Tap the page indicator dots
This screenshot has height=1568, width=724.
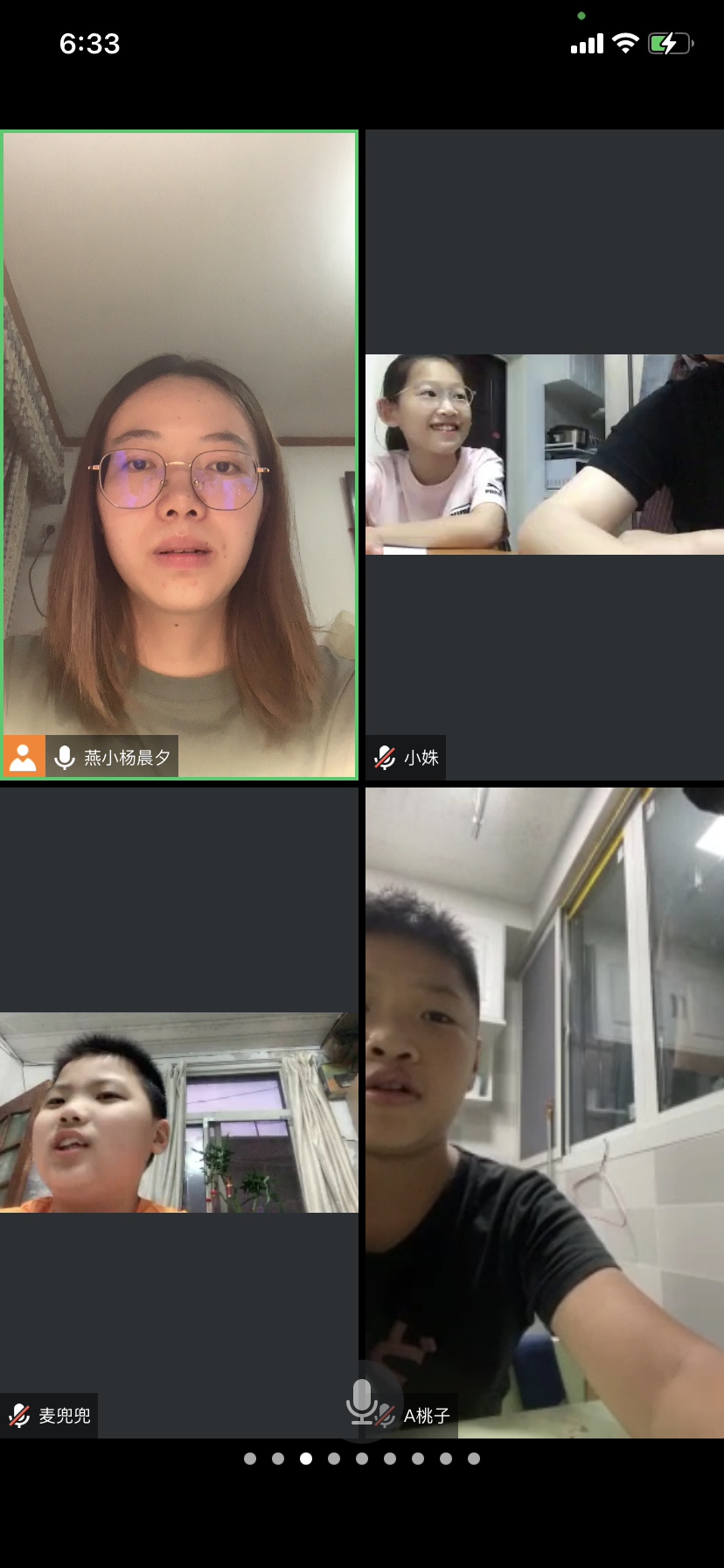tap(362, 1459)
